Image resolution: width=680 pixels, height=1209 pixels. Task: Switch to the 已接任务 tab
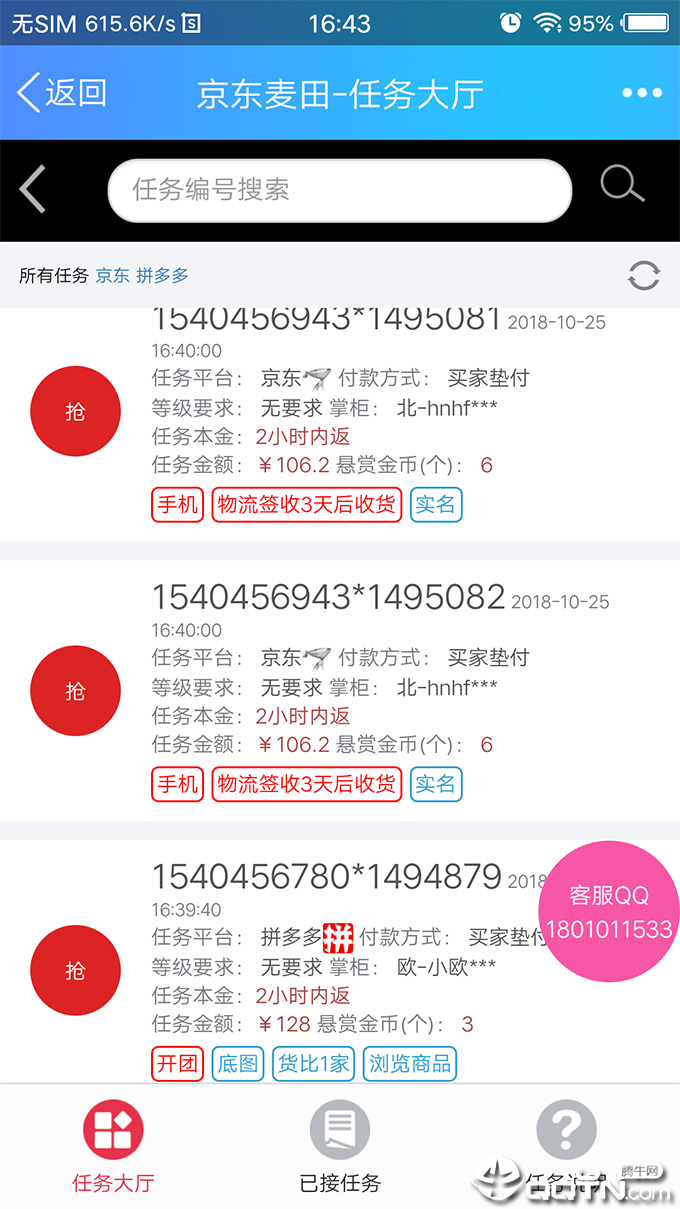point(340,1147)
